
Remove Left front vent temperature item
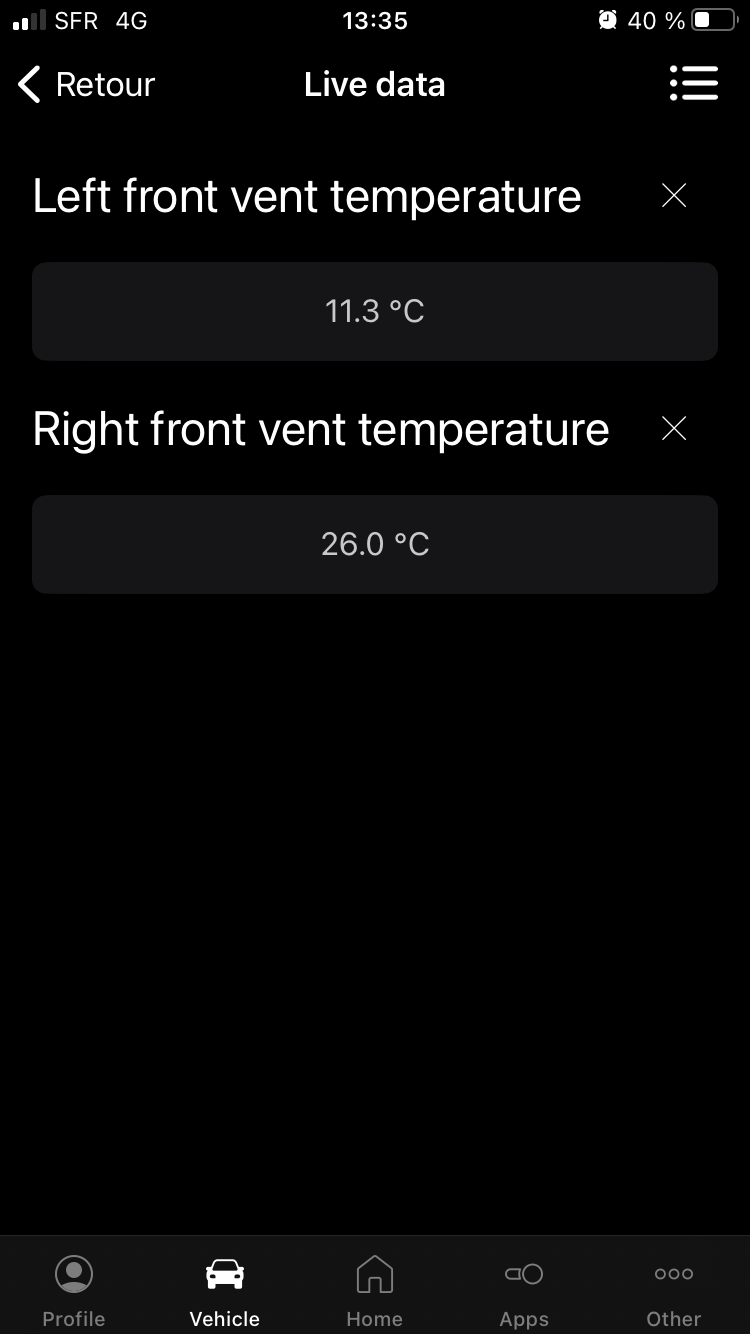[x=675, y=196]
